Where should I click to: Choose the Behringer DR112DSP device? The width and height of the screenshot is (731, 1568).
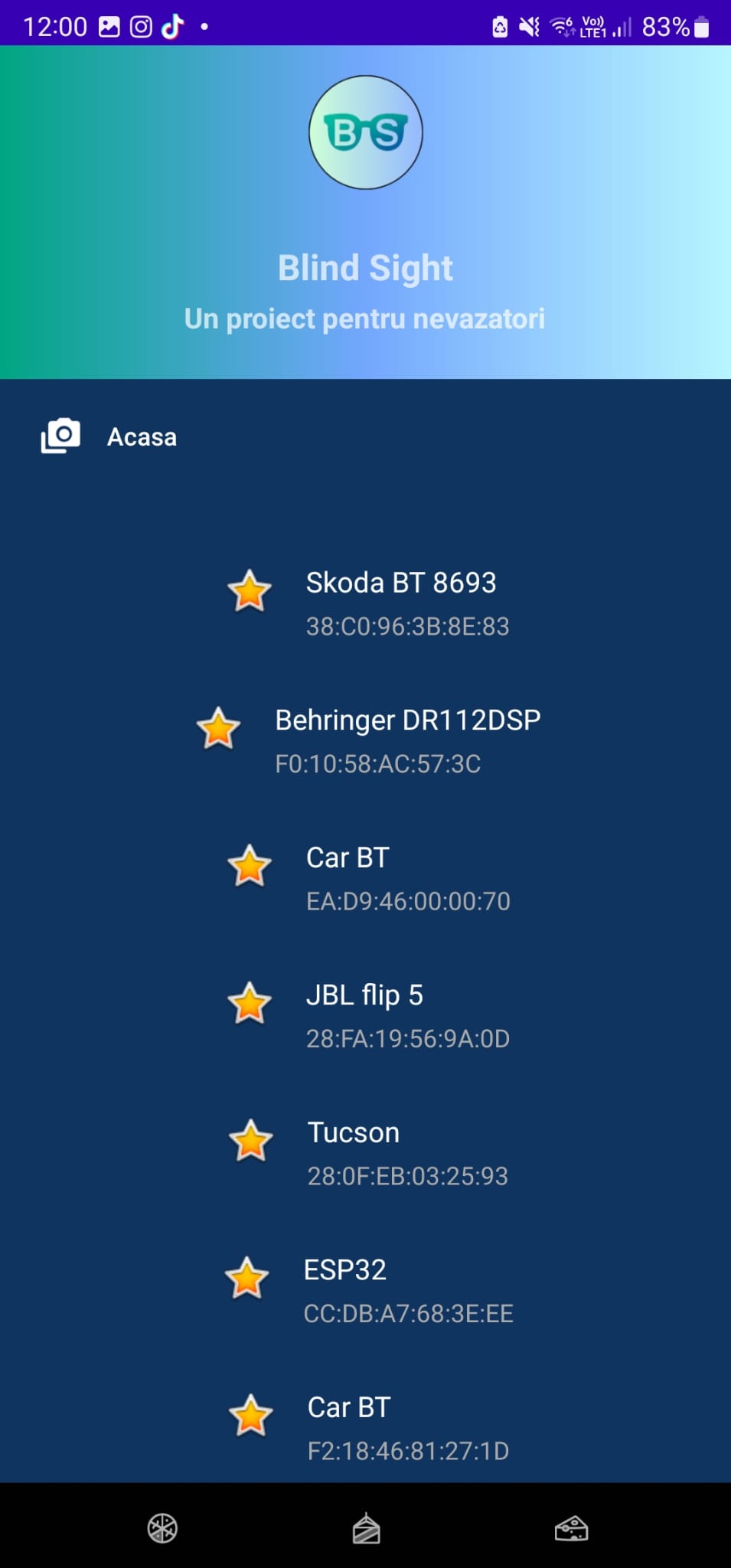coord(366,740)
